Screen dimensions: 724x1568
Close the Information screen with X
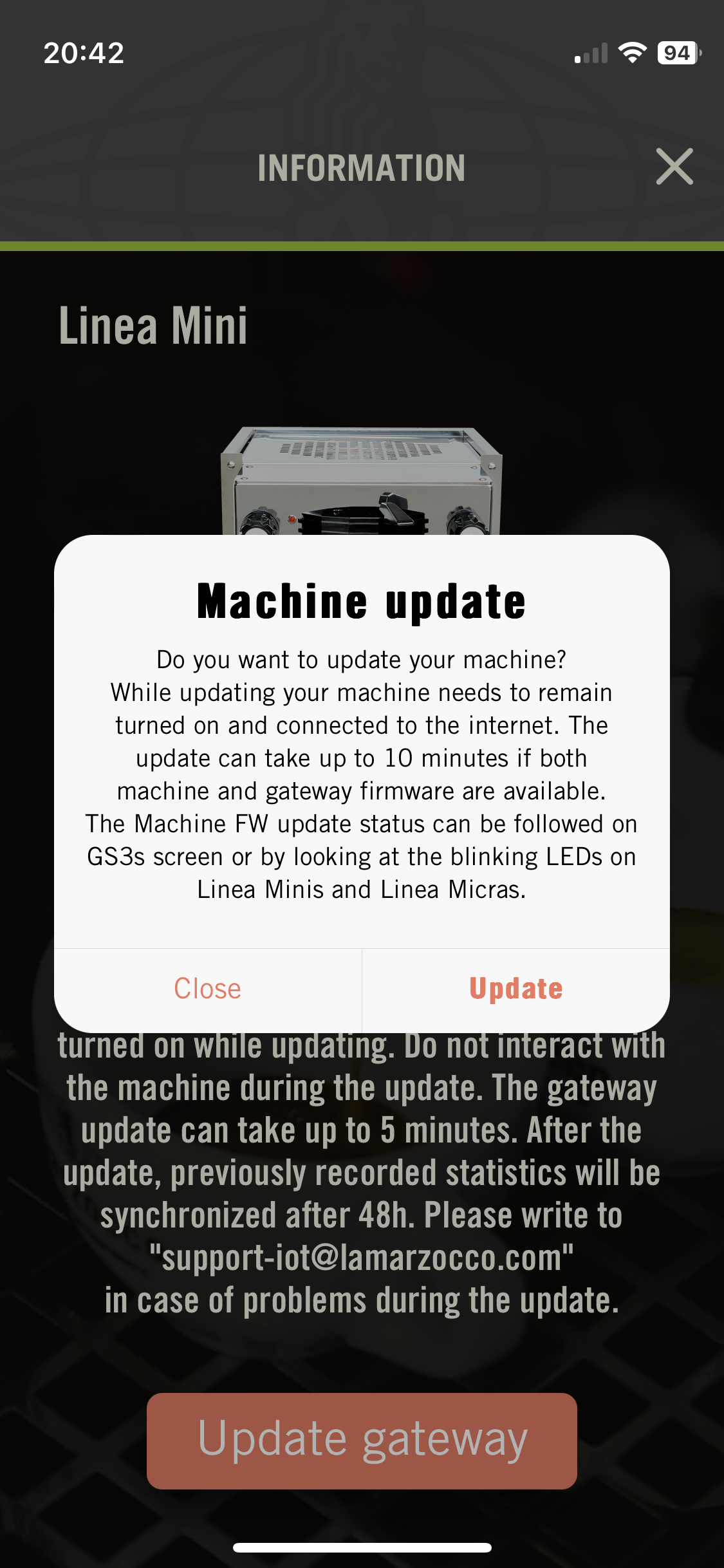pyautogui.click(x=674, y=167)
